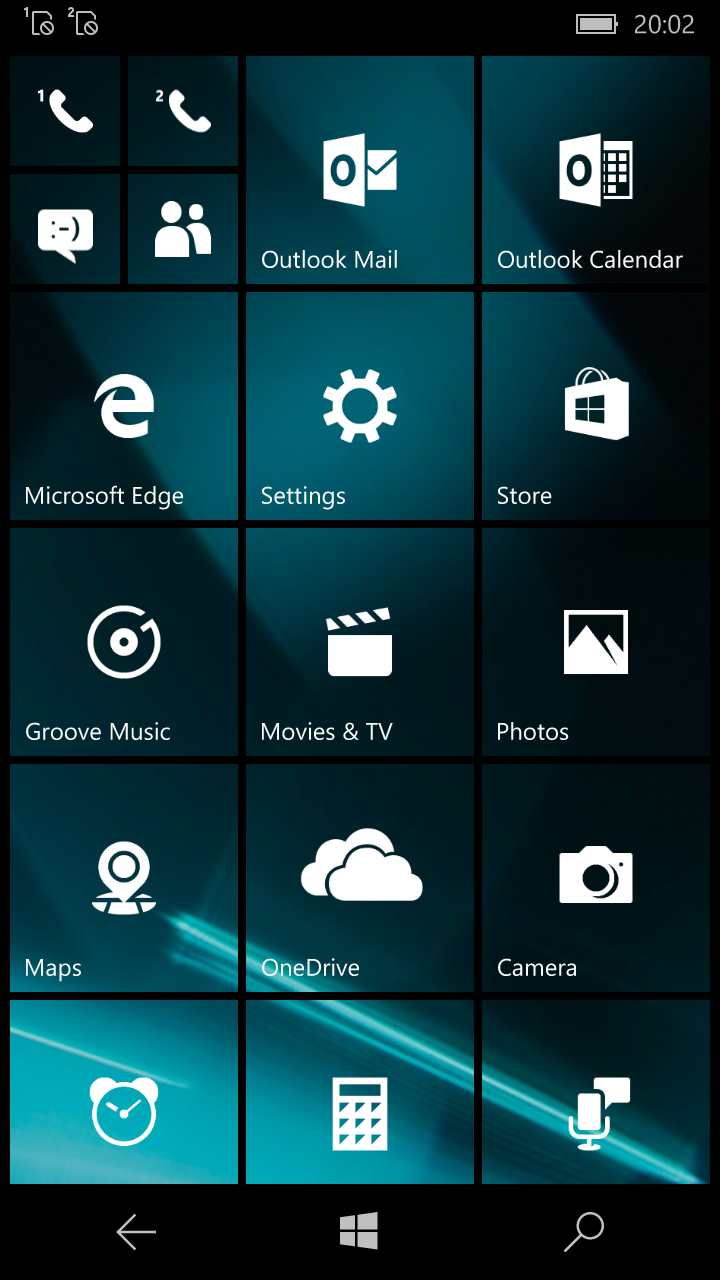Open Movies & TV

(x=360, y=642)
